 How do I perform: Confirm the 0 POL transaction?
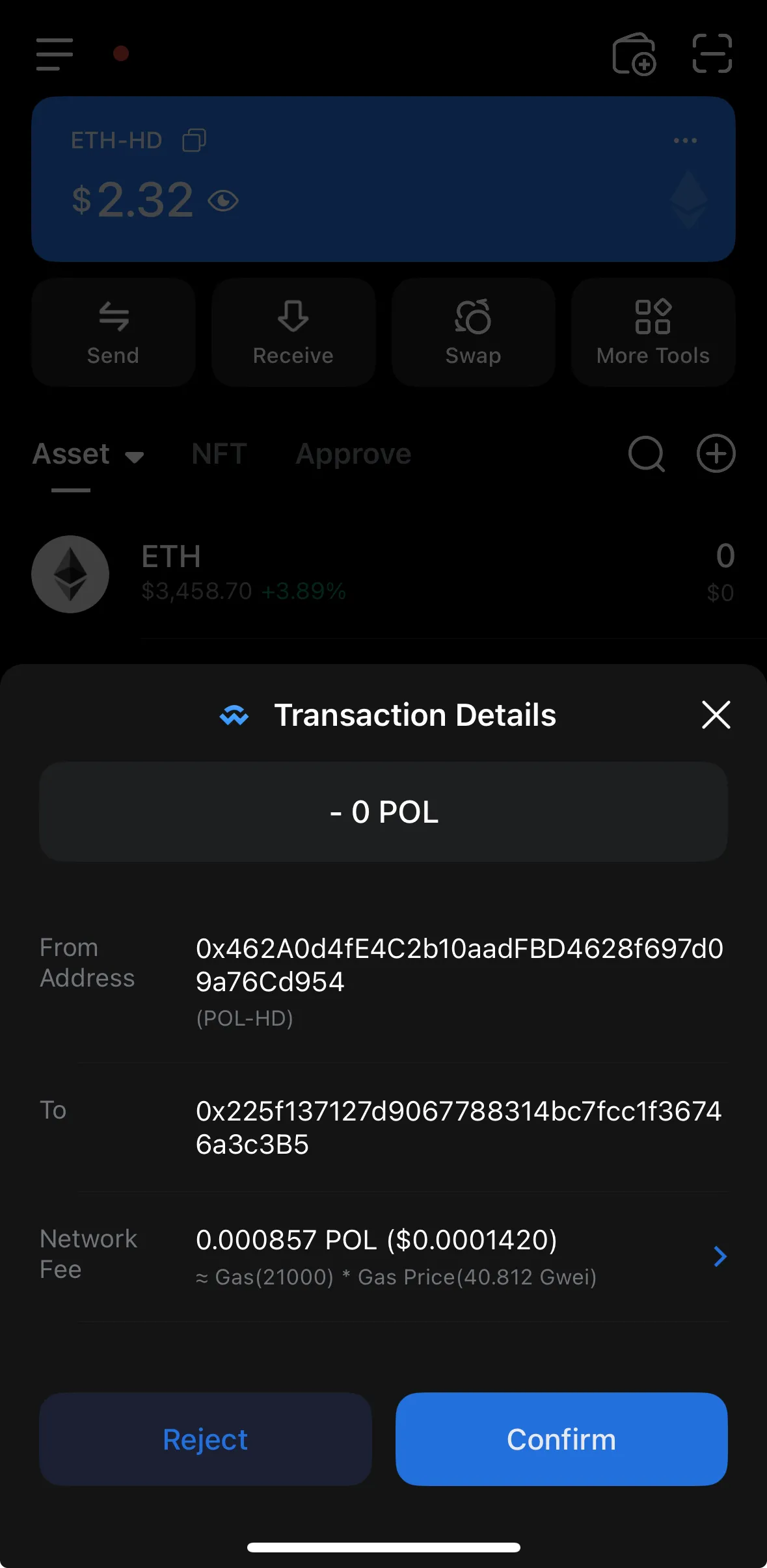pyautogui.click(x=561, y=1439)
